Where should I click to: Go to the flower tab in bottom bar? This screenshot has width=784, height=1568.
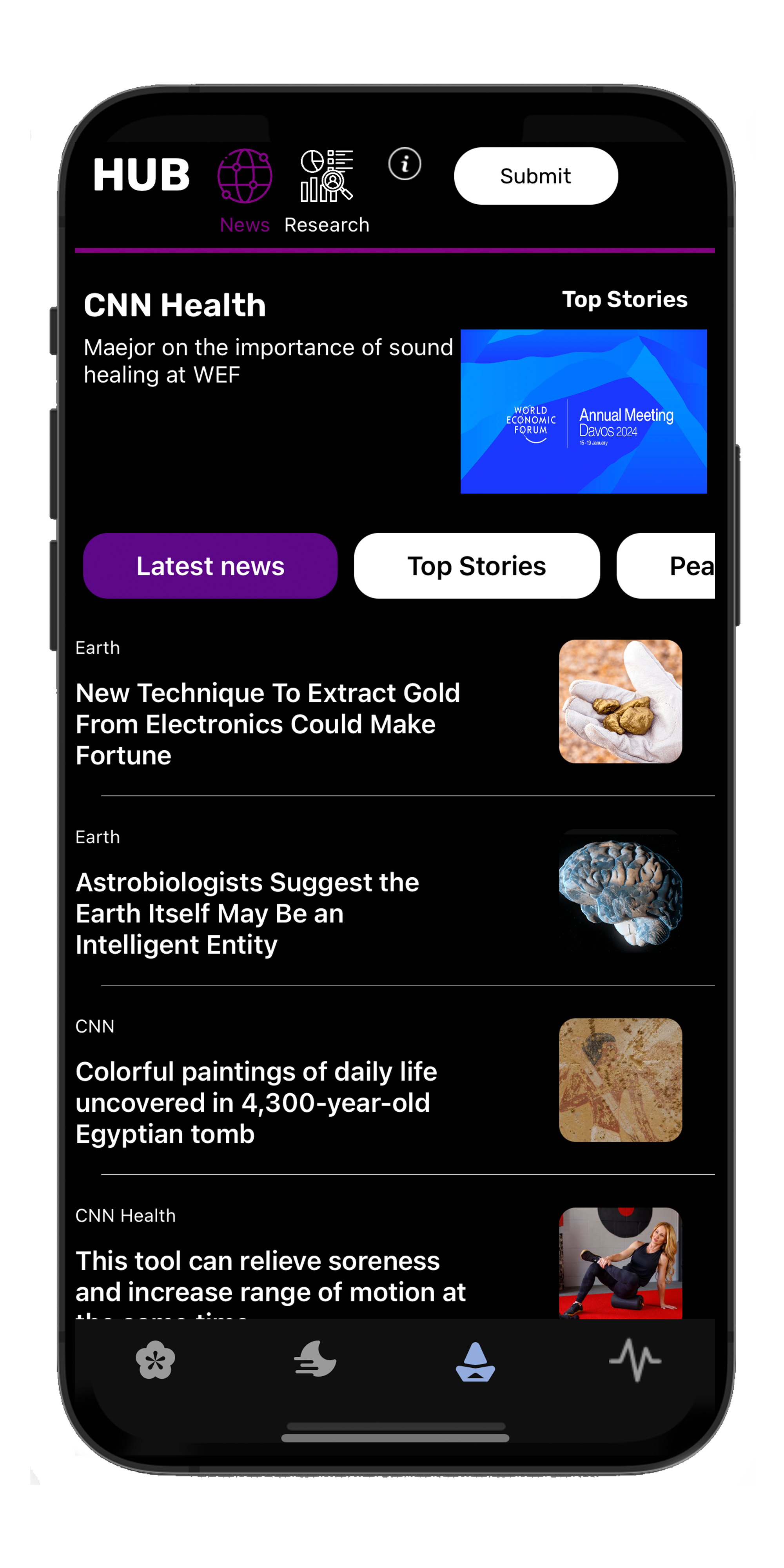(155, 1360)
